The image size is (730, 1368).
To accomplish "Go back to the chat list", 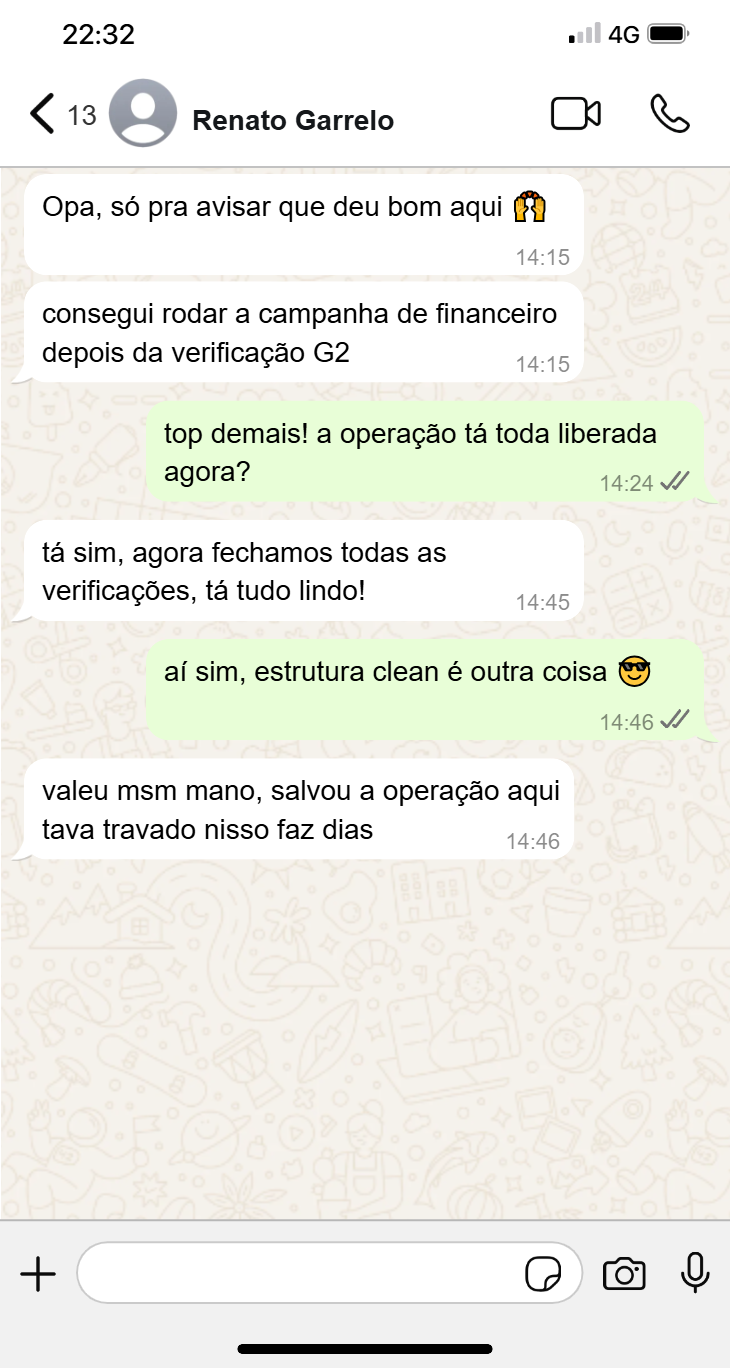I will pos(42,115).
